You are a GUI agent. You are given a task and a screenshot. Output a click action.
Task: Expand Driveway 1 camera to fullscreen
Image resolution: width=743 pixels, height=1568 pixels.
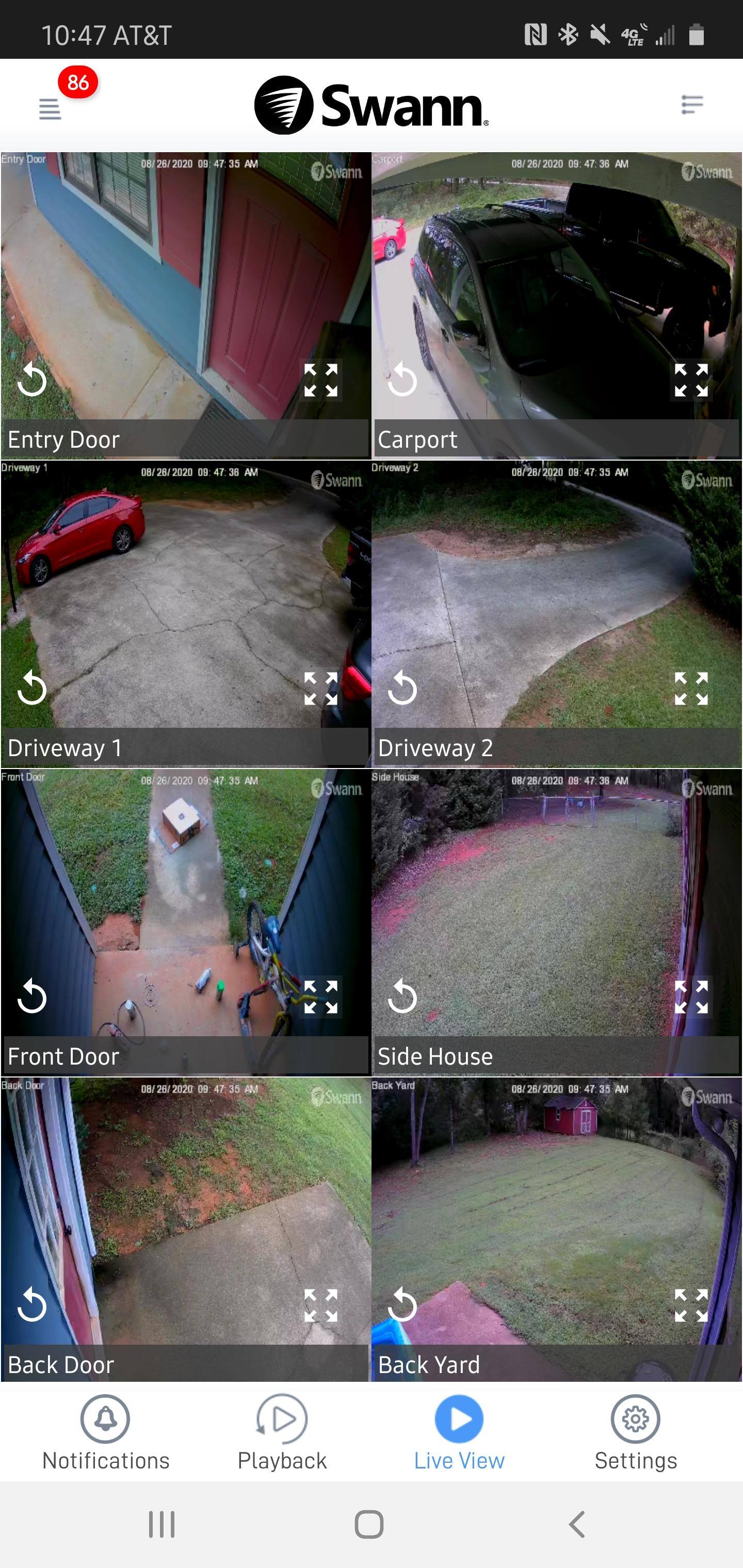click(x=321, y=689)
